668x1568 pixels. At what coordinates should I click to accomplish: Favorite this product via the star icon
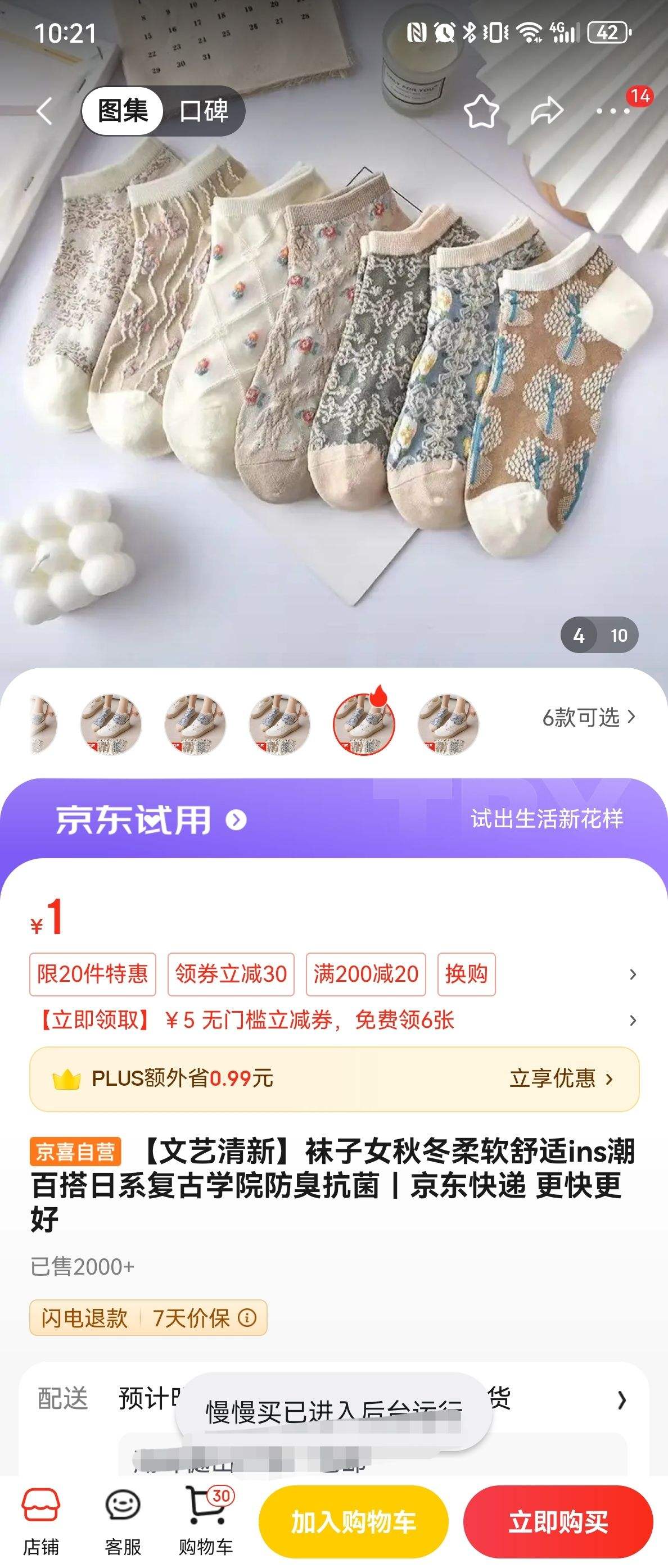(x=480, y=111)
